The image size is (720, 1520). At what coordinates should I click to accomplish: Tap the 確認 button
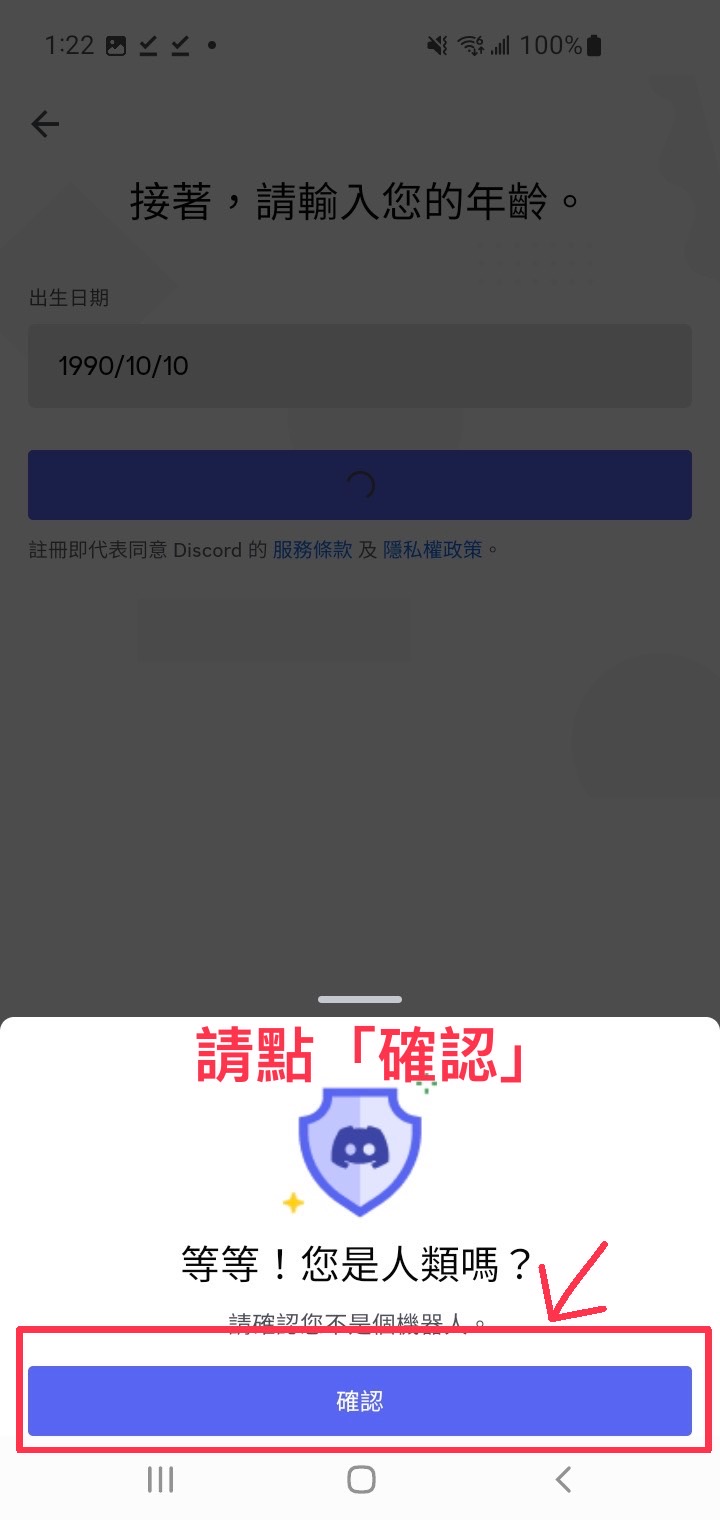pos(360,1401)
